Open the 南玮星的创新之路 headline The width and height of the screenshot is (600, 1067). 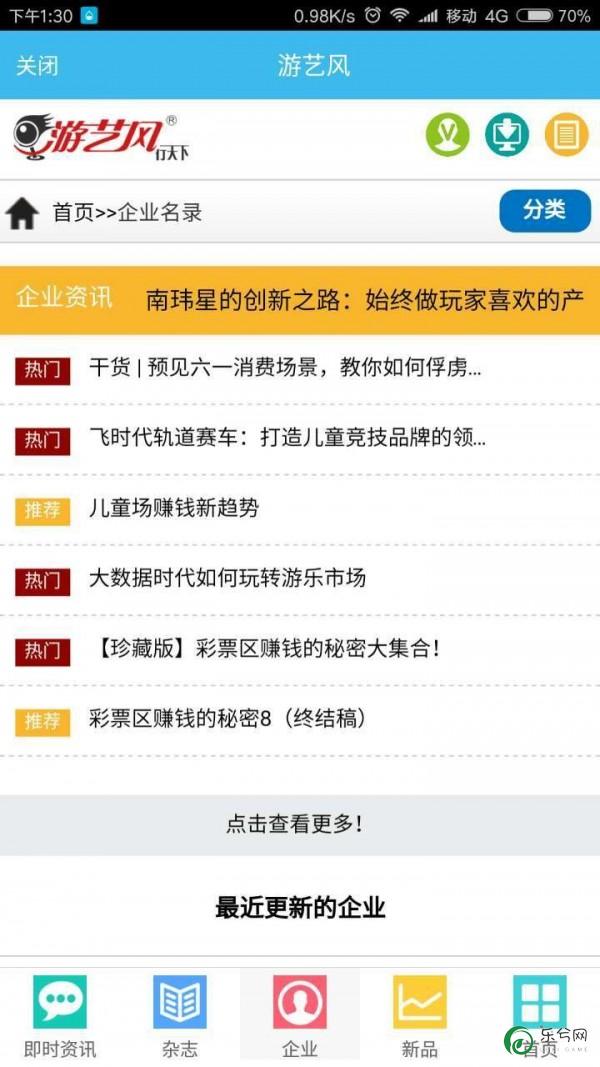pyautogui.click(x=365, y=299)
